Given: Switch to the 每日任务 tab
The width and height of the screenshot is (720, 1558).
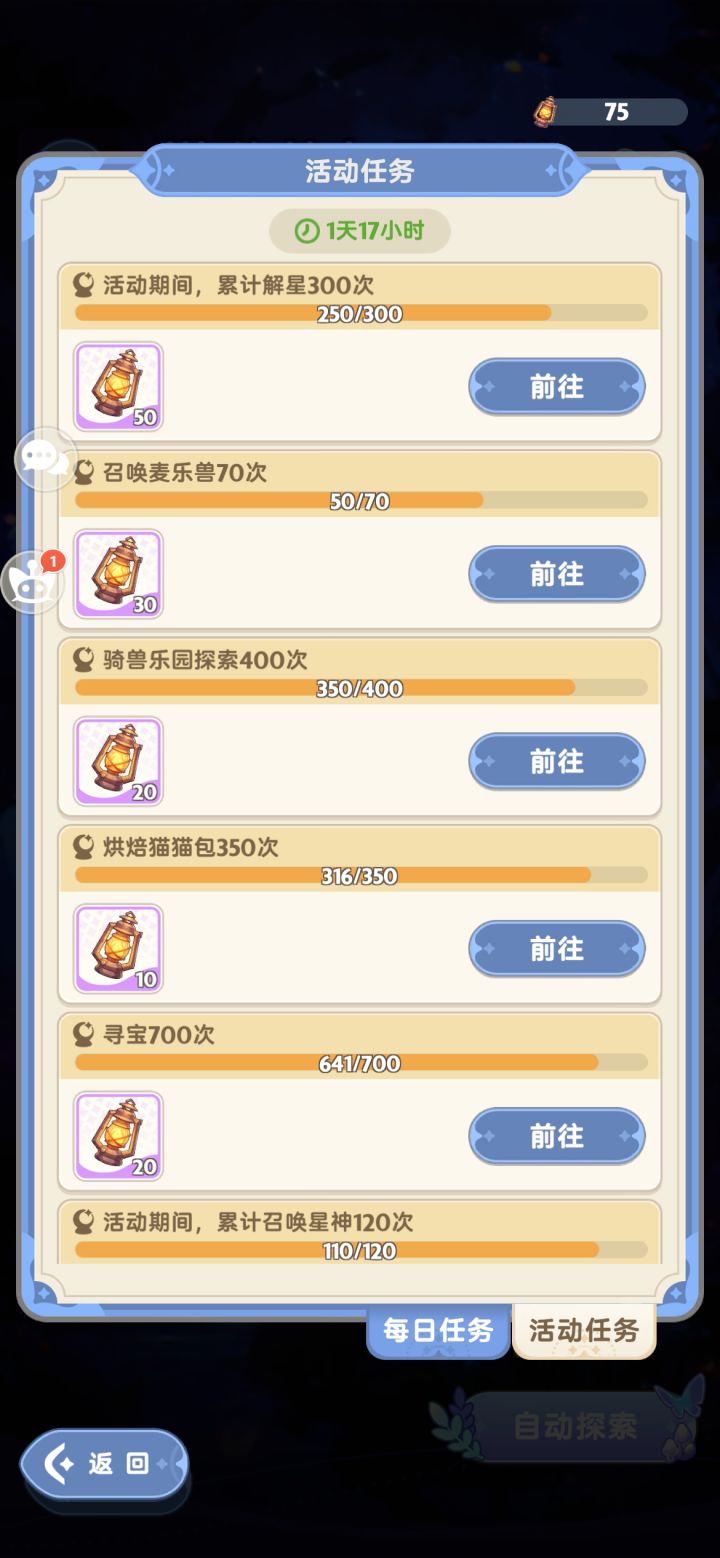Looking at the screenshot, I should pyautogui.click(x=439, y=1331).
